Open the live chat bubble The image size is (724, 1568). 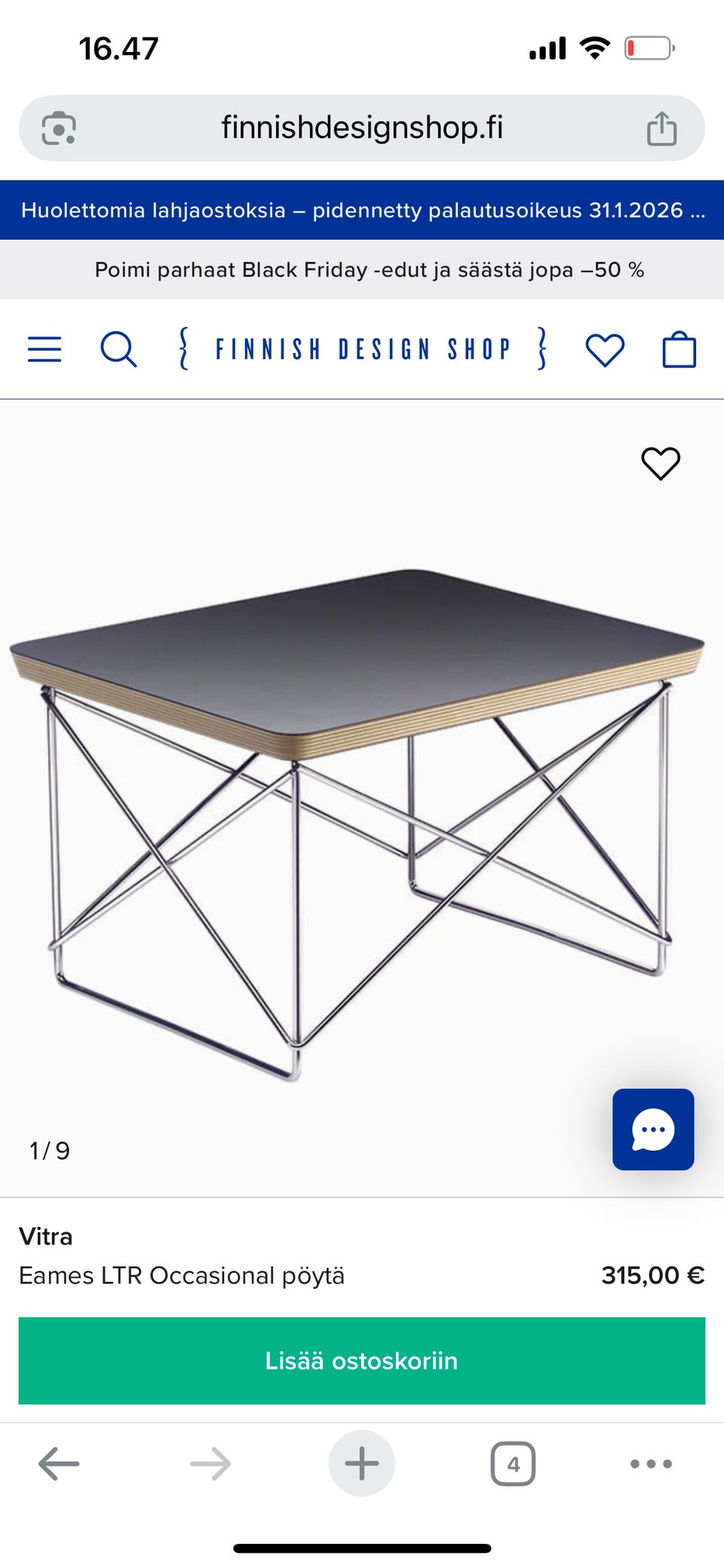653,1129
